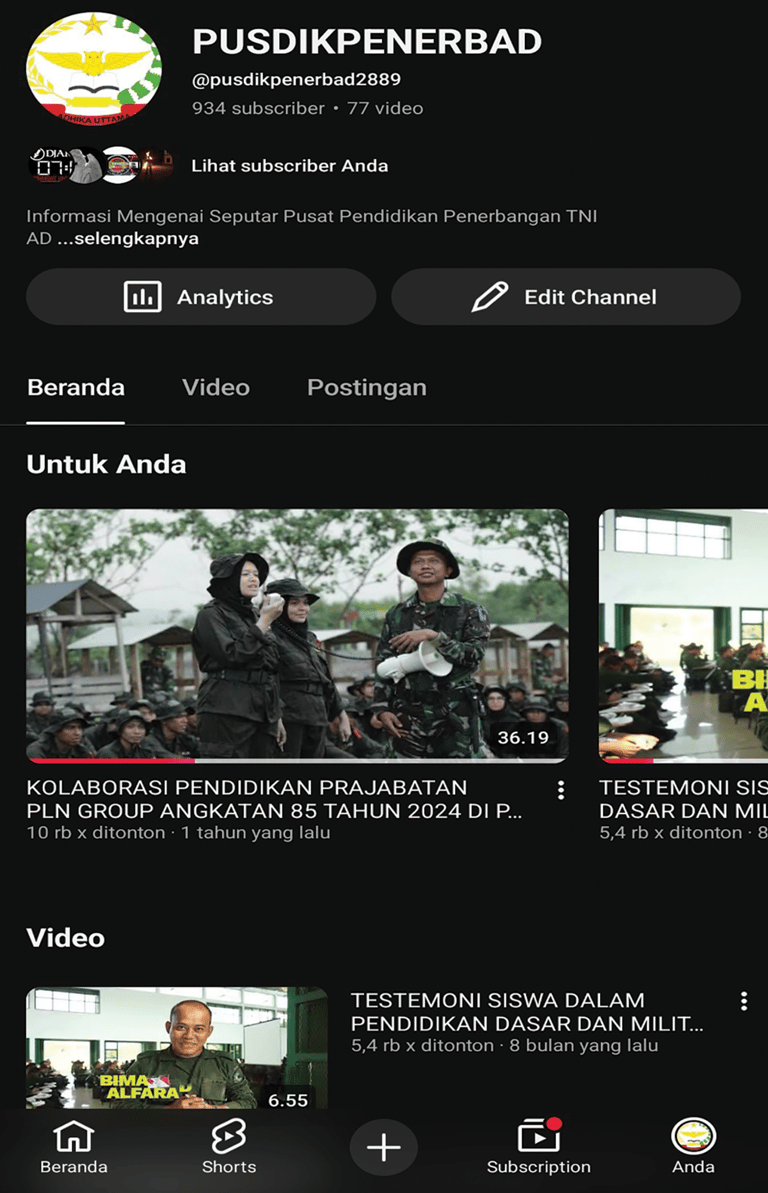
Task: Select the Beranda channel tab
Action: point(76,388)
